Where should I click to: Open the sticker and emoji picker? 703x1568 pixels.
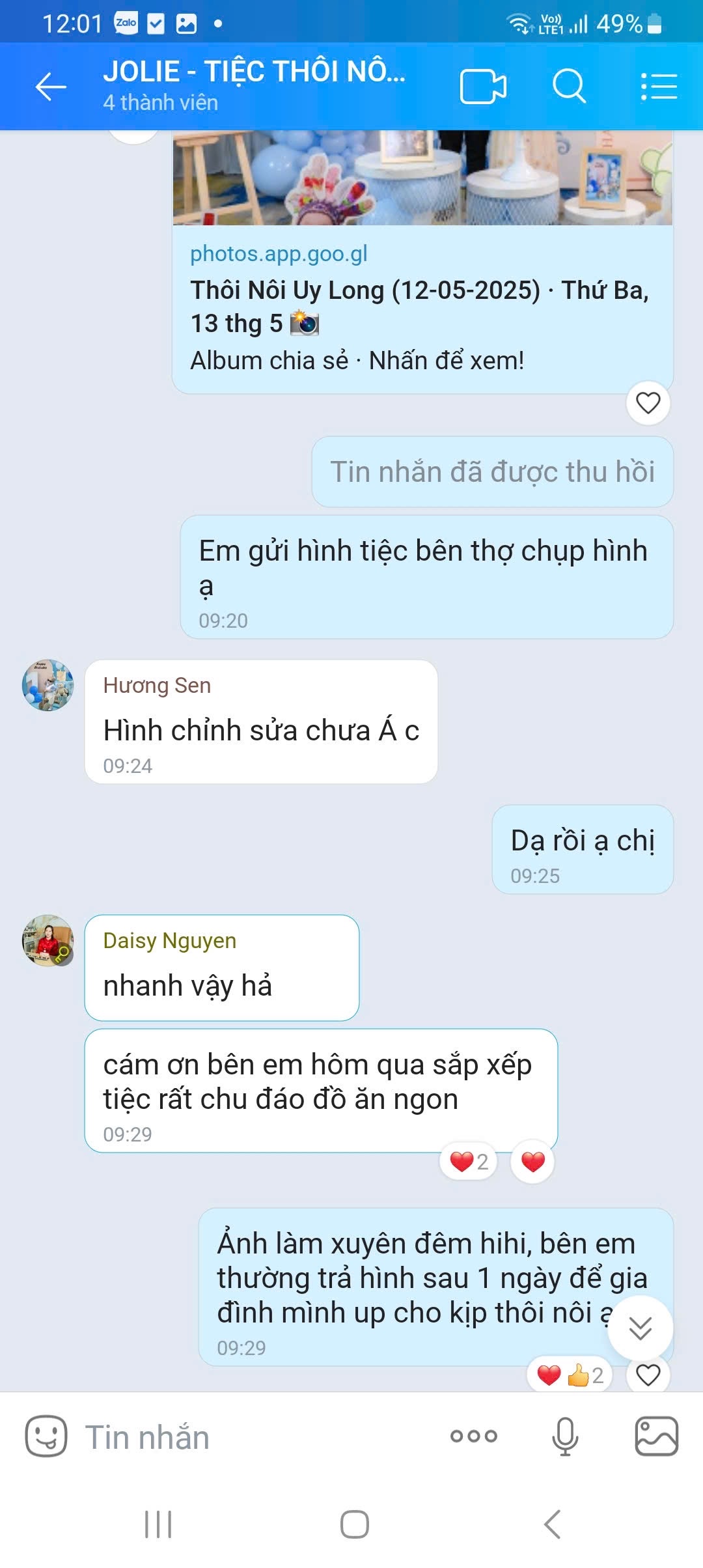coord(46,1436)
